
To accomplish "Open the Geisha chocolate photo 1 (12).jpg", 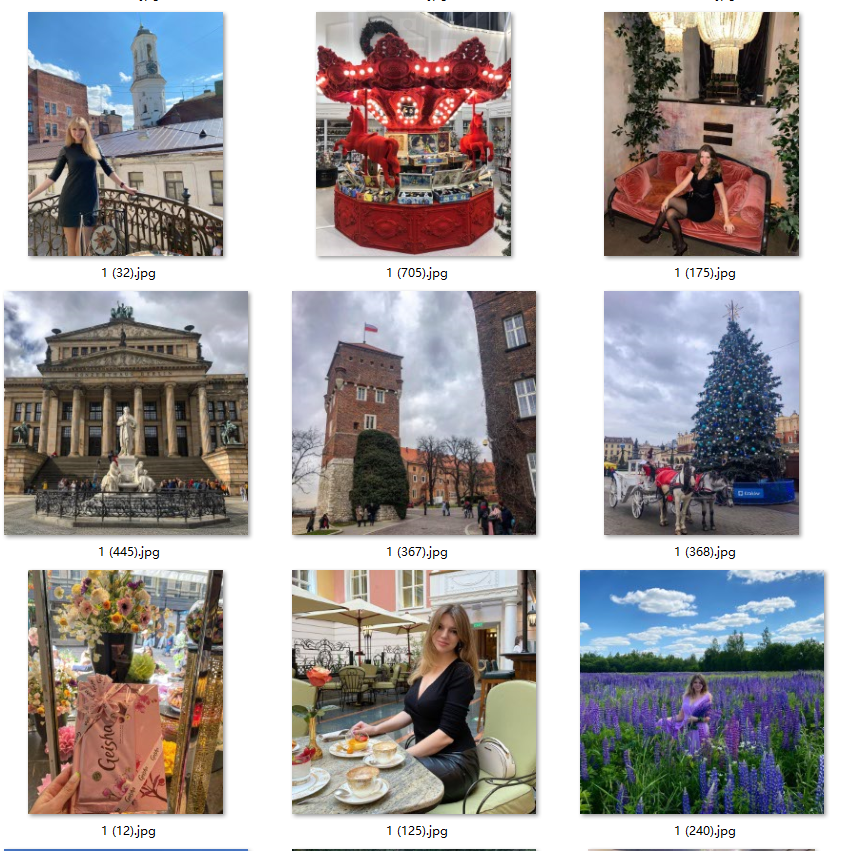I will [125, 692].
